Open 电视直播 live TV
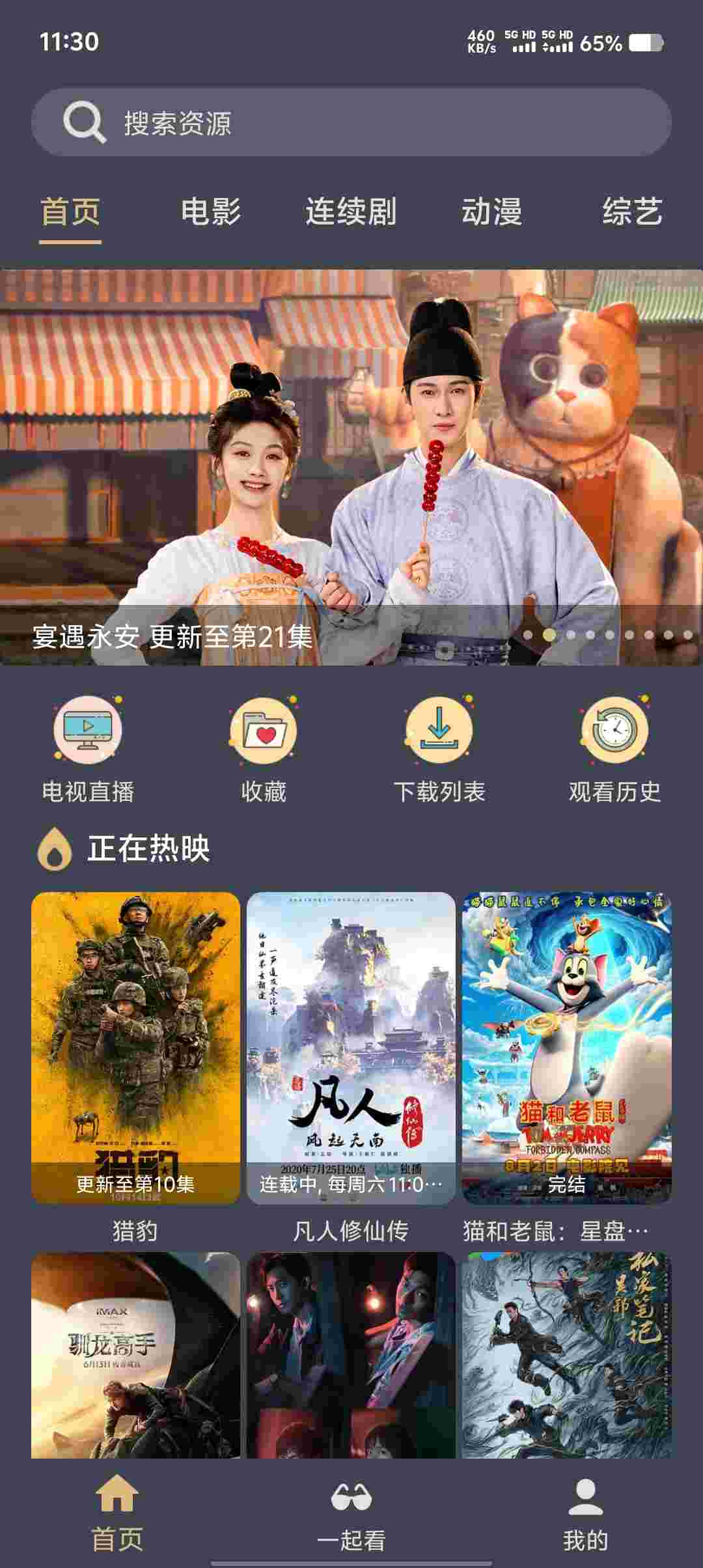This screenshot has height=1568, width=703. [x=88, y=749]
